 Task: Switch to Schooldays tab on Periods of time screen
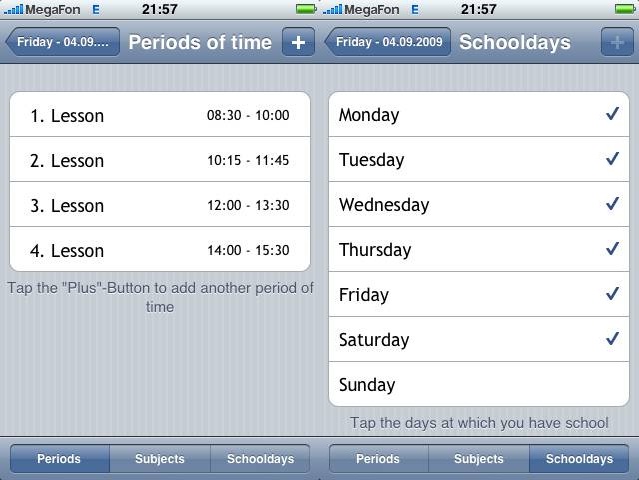[x=260, y=459]
